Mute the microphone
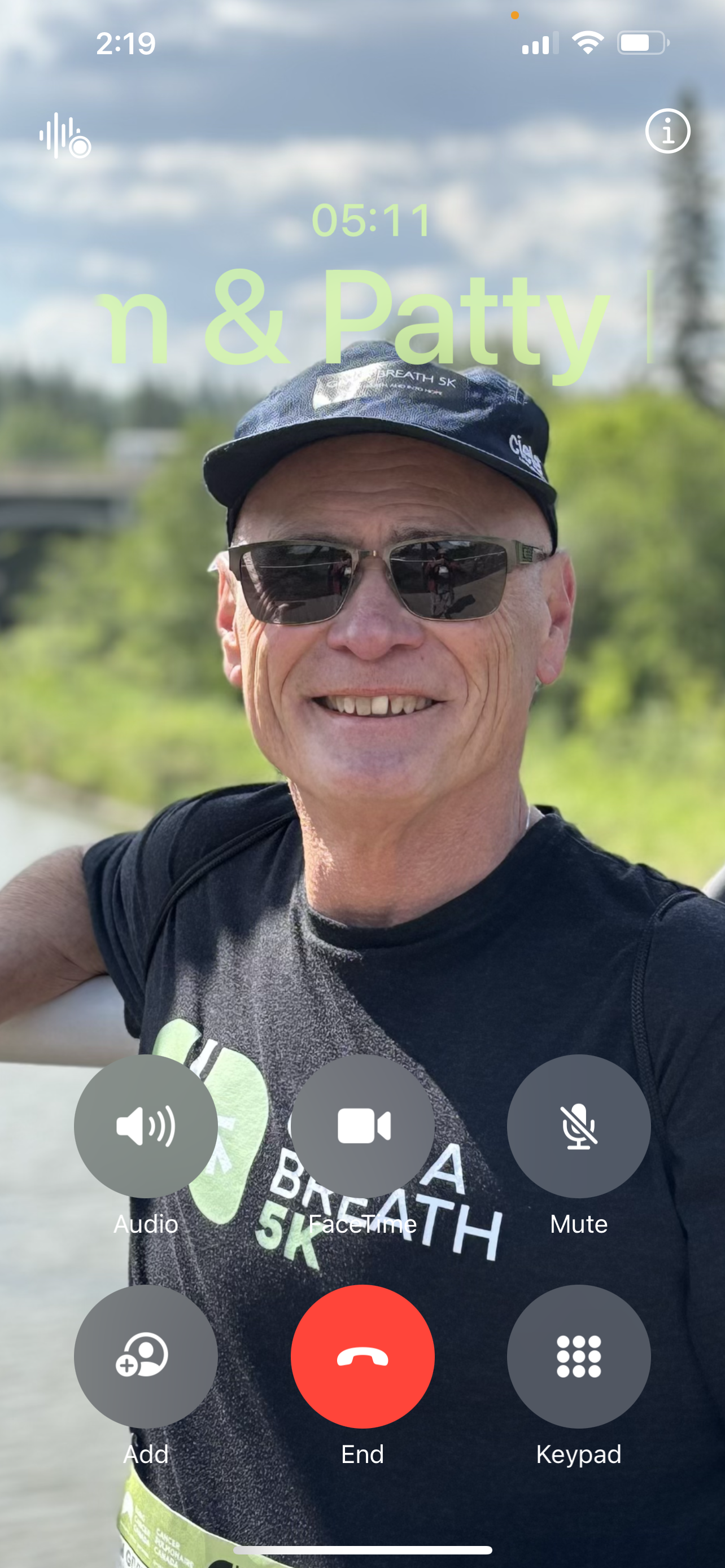Screen dimensions: 725x1568 [x=578, y=1126]
